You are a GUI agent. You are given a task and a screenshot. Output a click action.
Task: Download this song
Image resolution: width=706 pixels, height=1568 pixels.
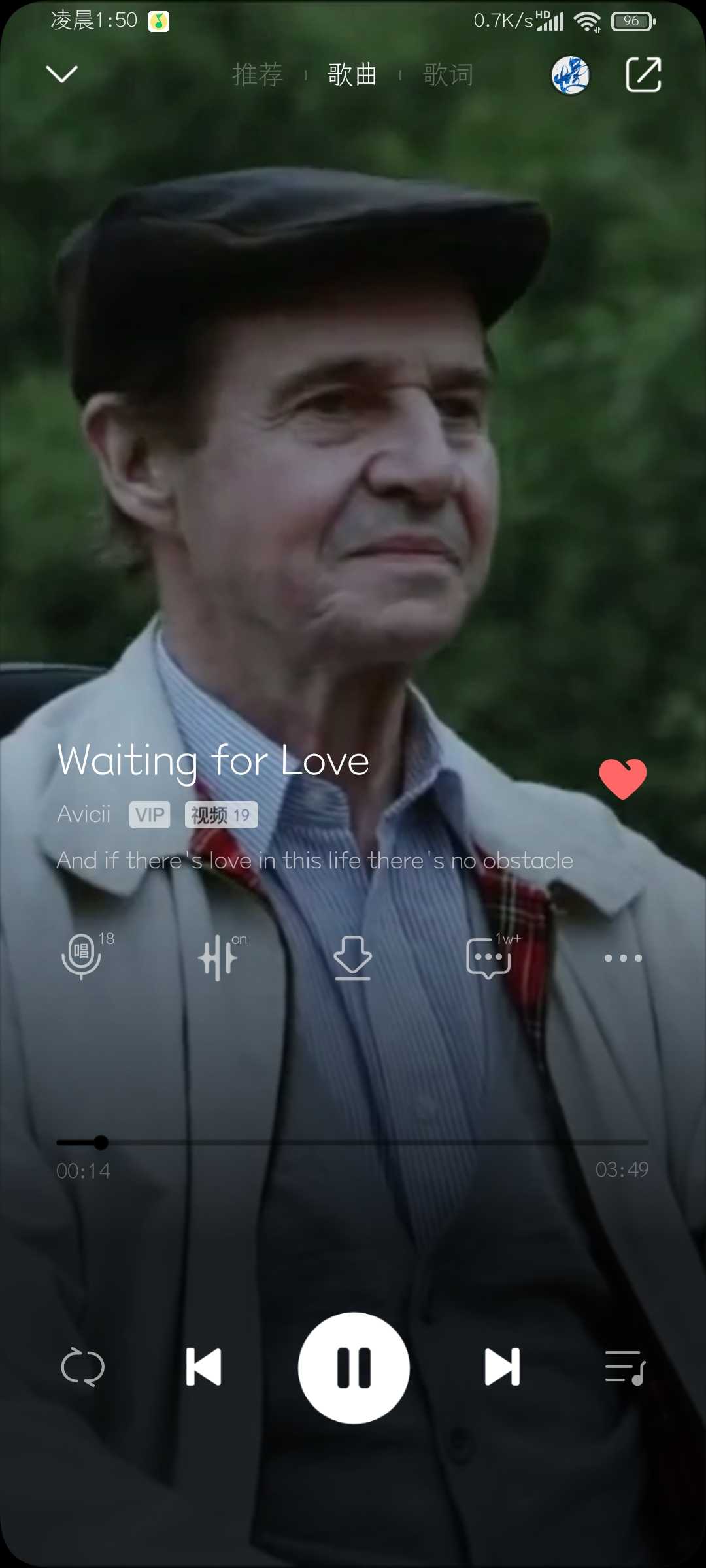[x=353, y=958]
